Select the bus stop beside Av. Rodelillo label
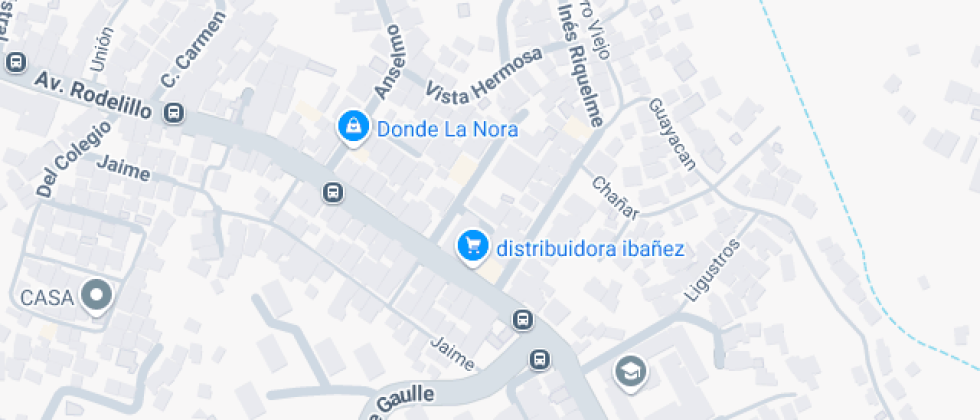 175,112
